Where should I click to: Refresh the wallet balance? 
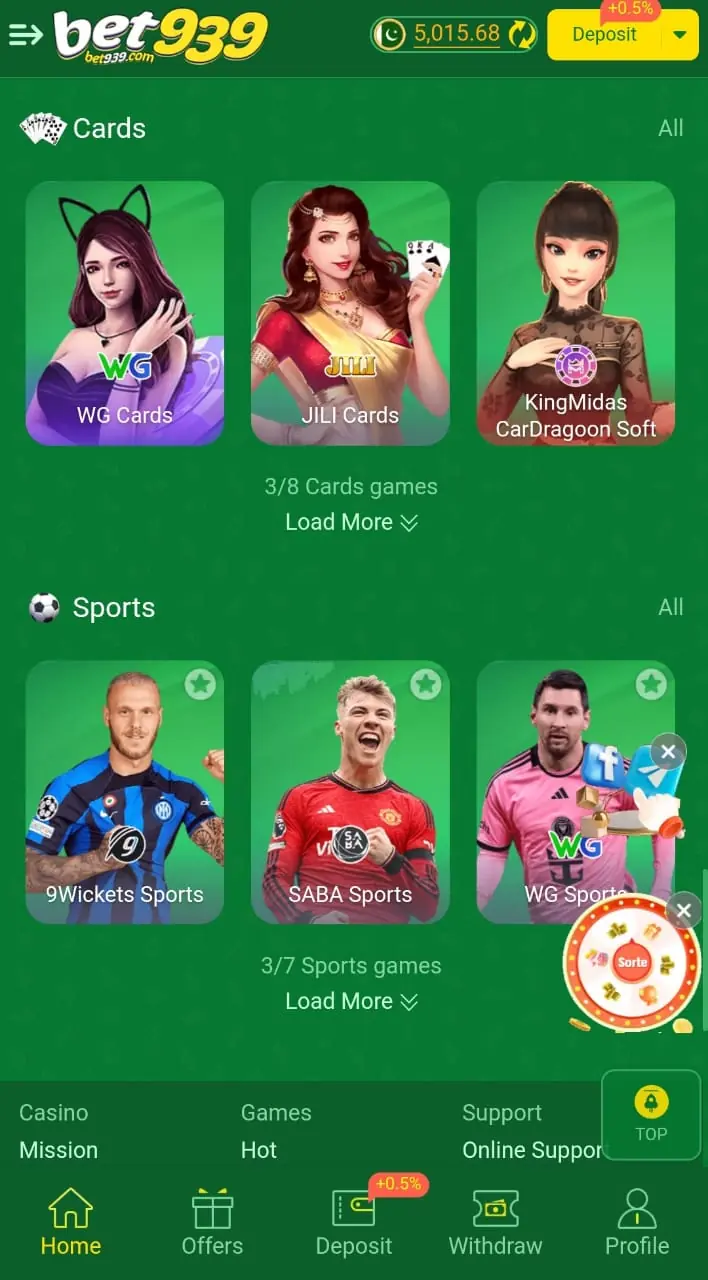point(522,35)
